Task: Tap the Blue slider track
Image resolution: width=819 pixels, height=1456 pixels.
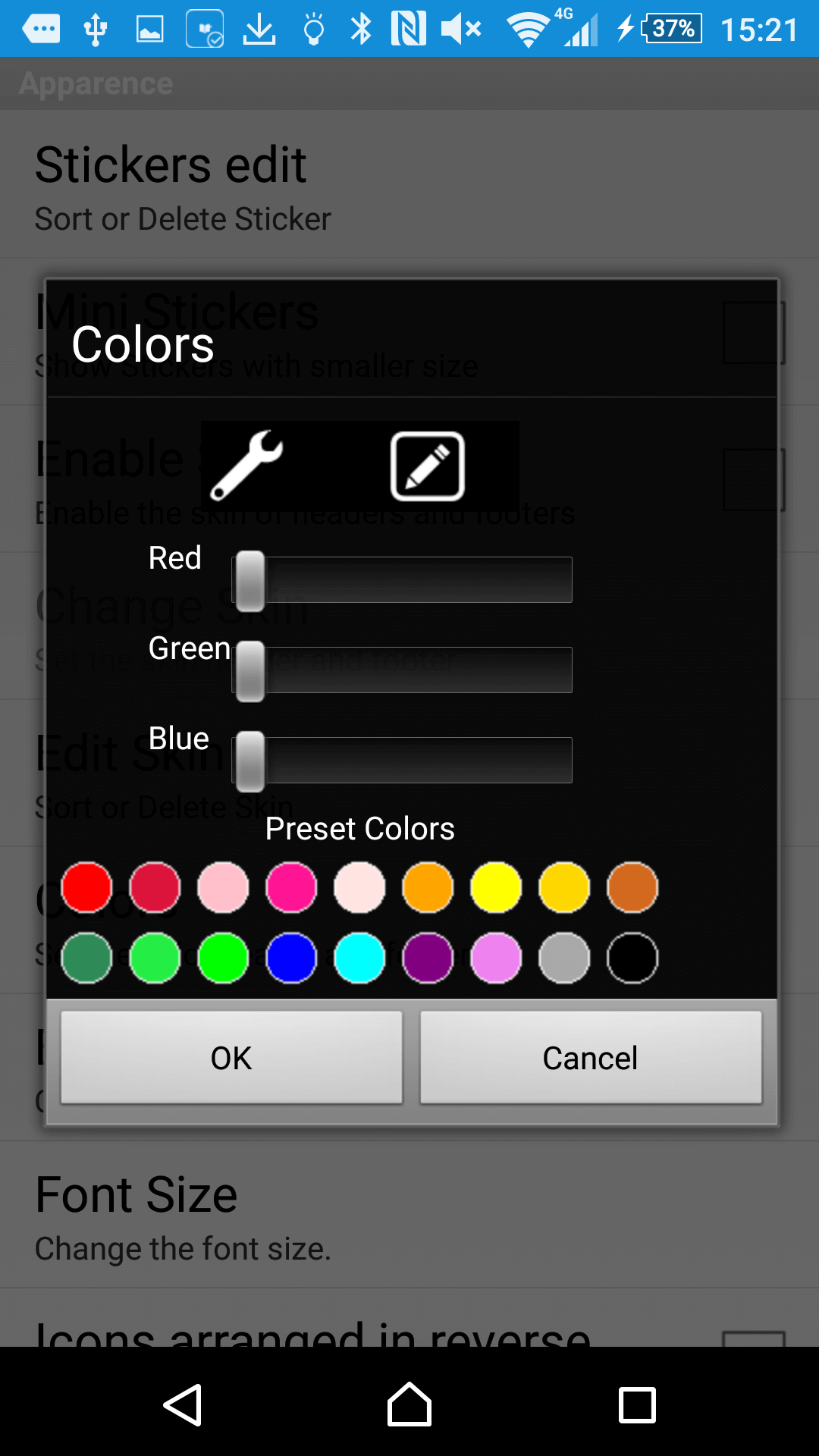Action: coord(402,761)
